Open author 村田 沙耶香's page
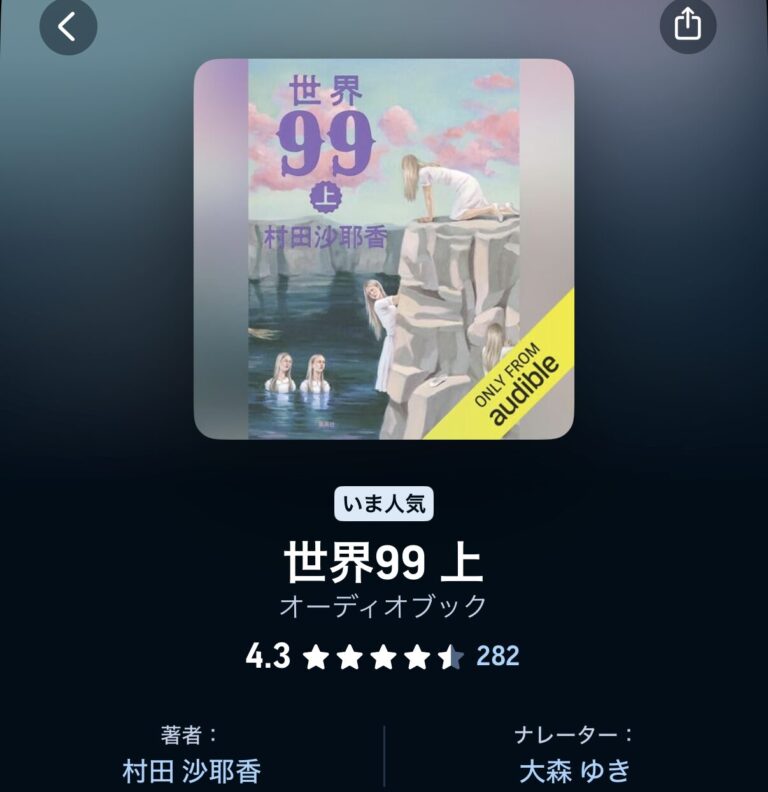This screenshot has height=792, width=768. [192, 771]
